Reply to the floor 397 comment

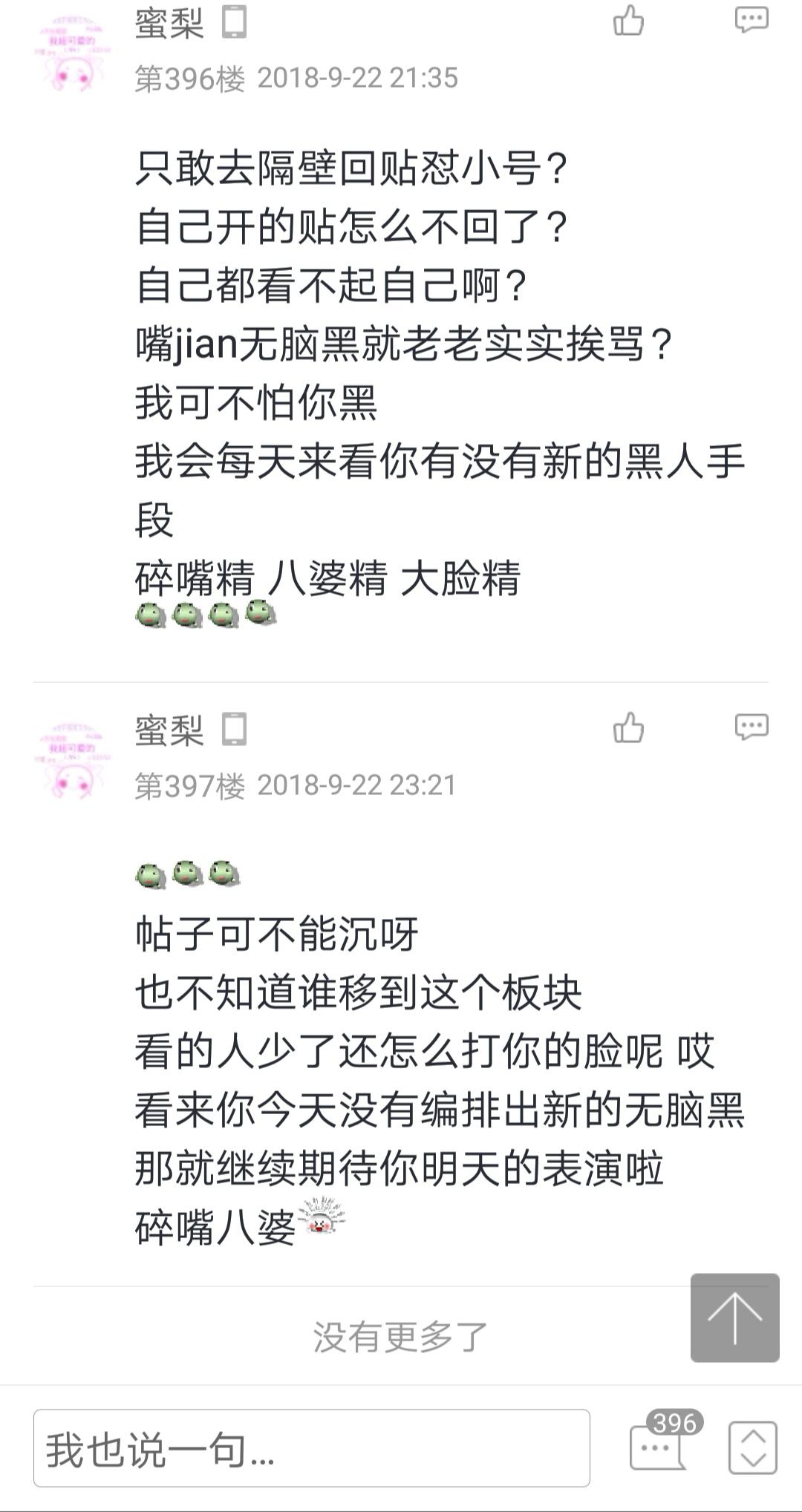coord(751,727)
